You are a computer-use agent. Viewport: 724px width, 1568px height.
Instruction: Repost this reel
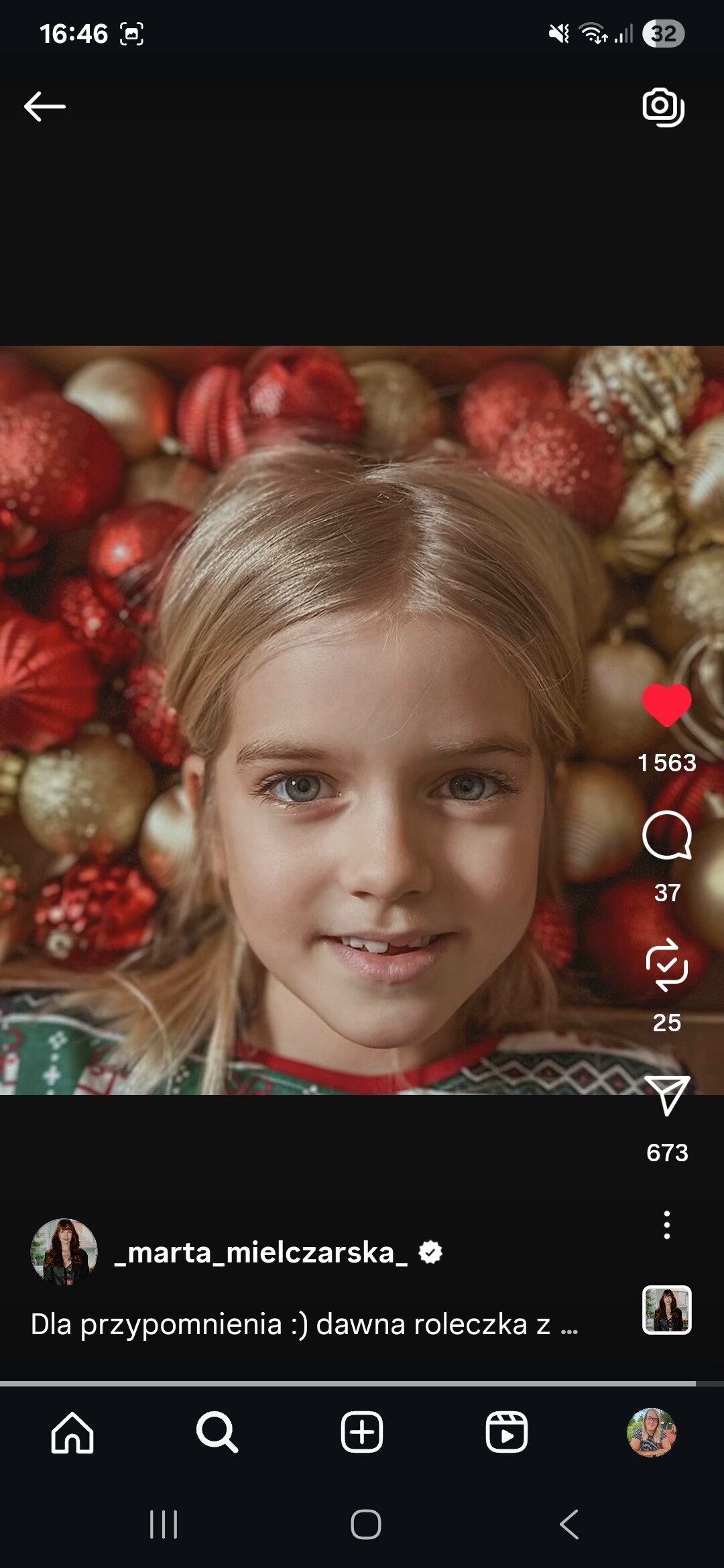coord(666,965)
